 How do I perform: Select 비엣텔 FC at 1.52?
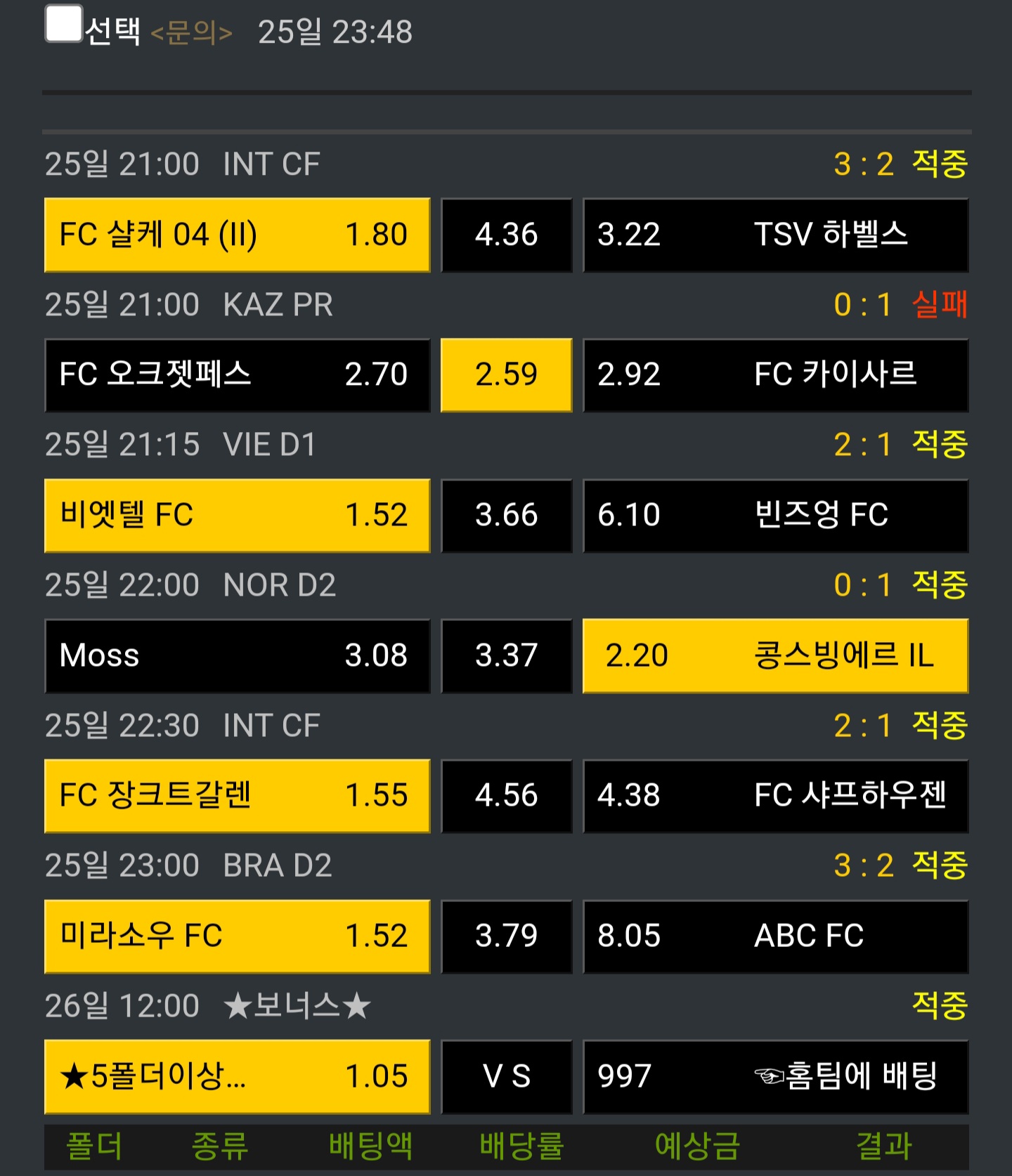[237, 516]
